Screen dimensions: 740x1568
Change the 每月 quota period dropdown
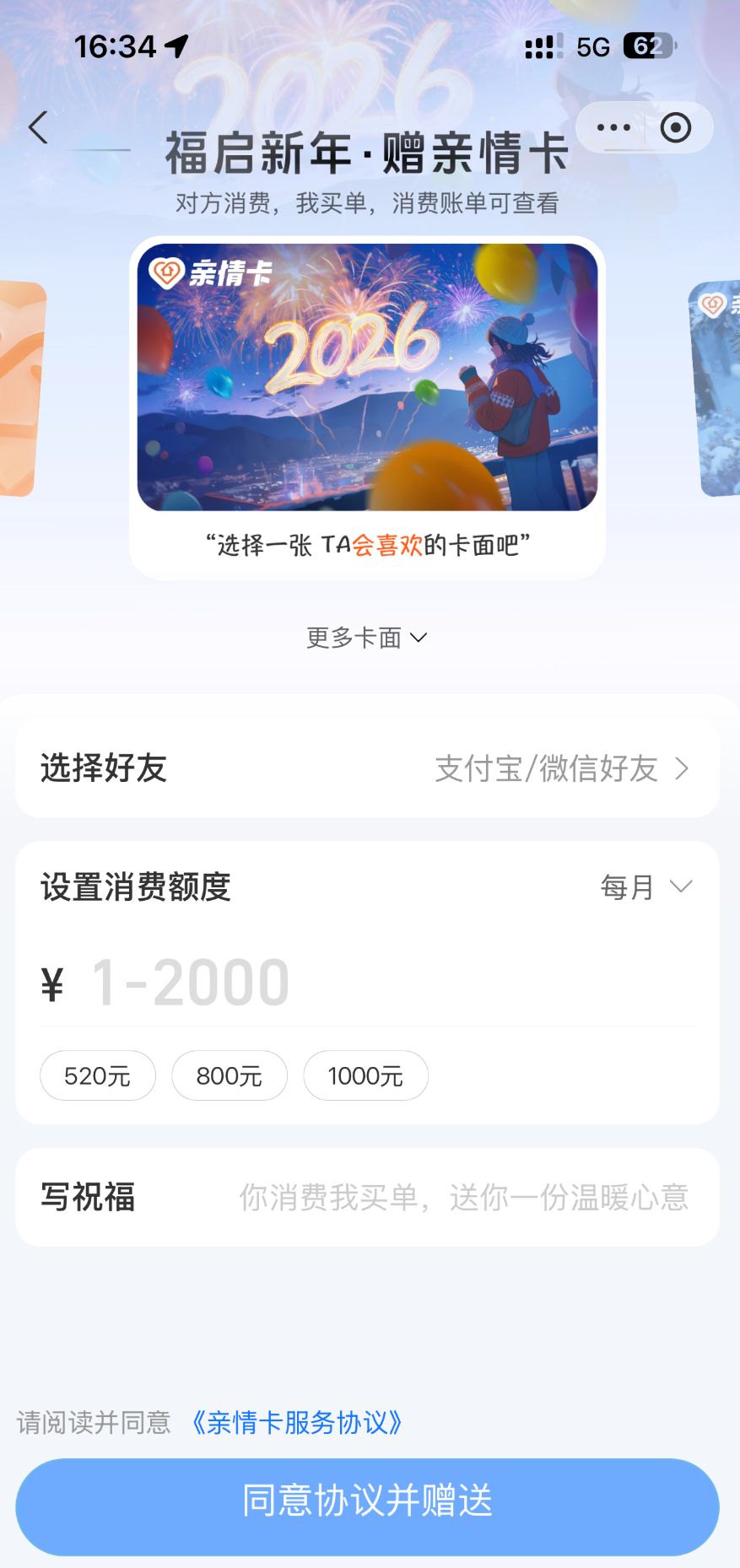click(x=645, y=886)
